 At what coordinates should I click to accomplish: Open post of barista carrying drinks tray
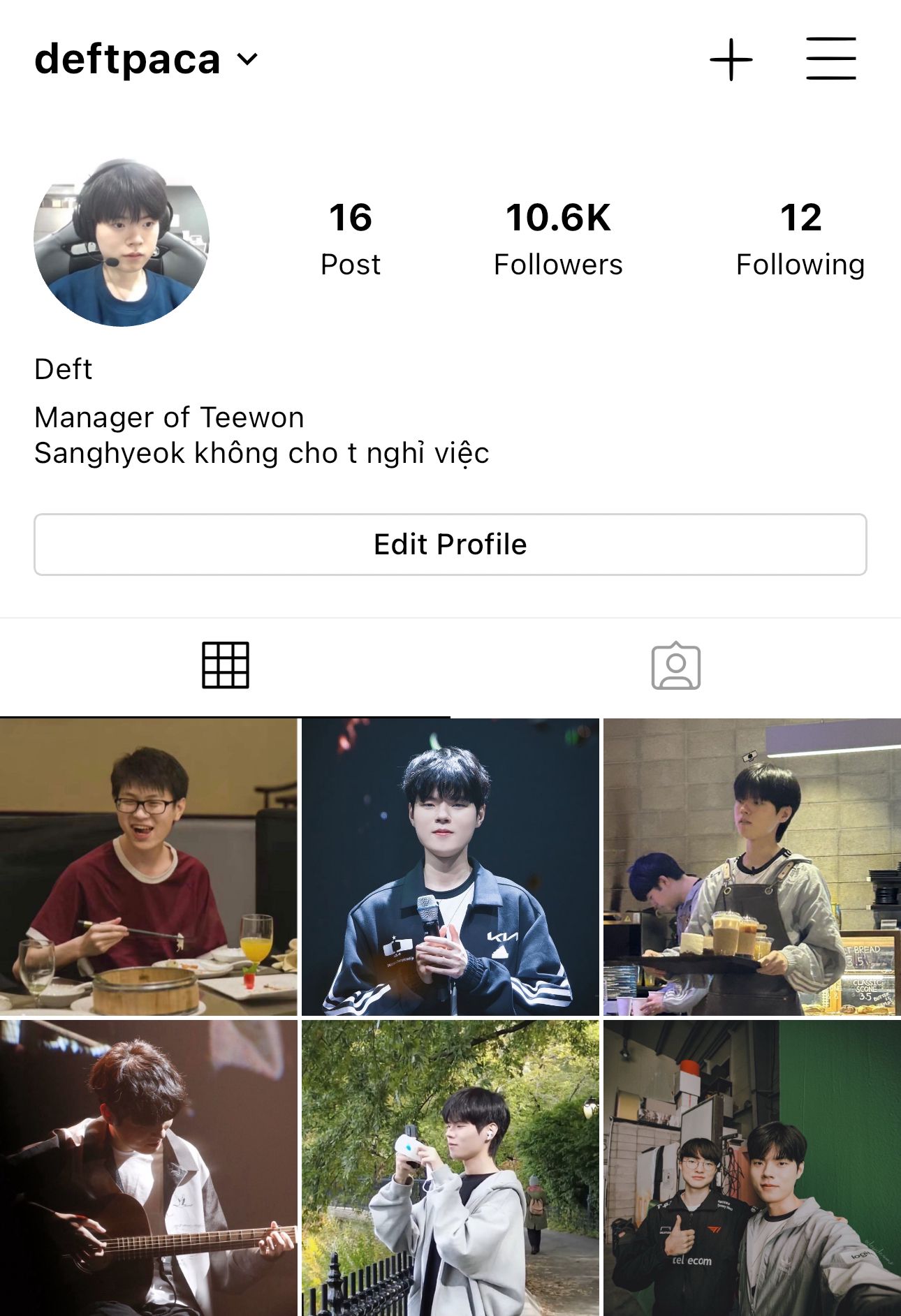752,866
